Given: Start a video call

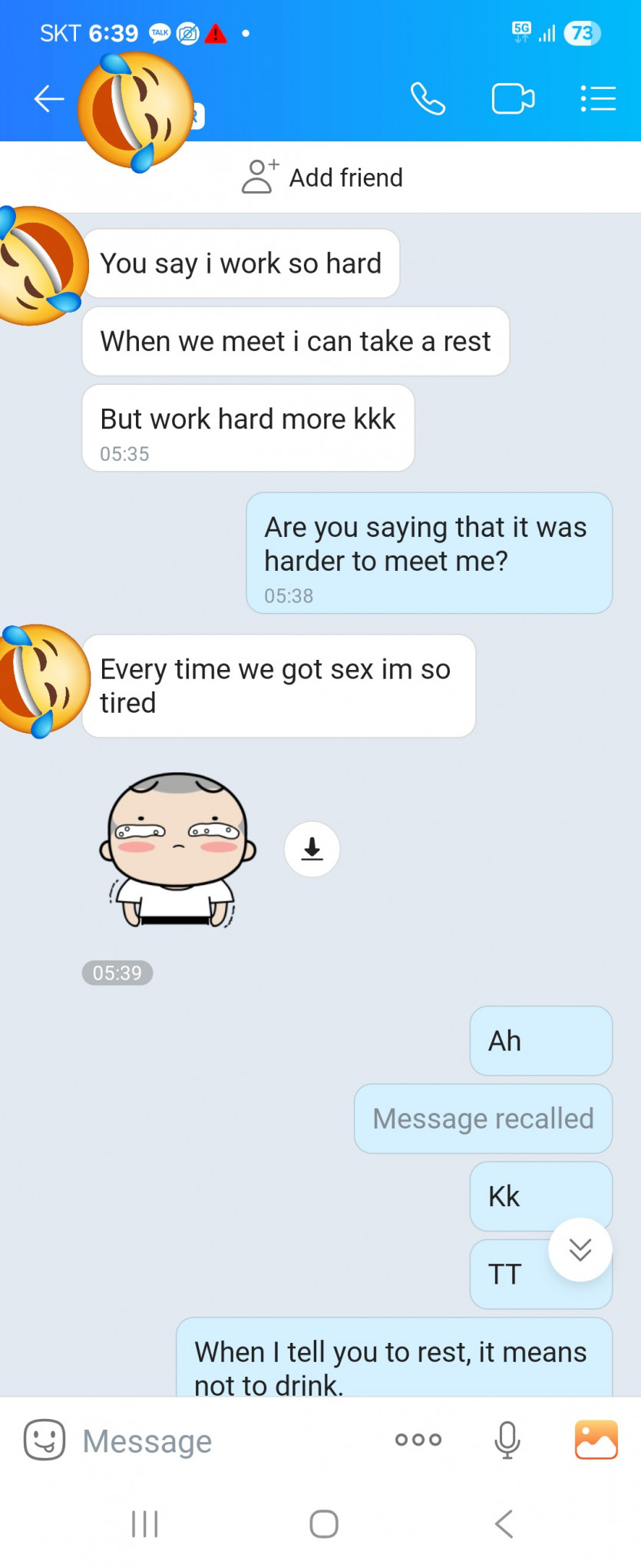Looking at the screenshot, I should pyautogui.click(x=513, y=99).
